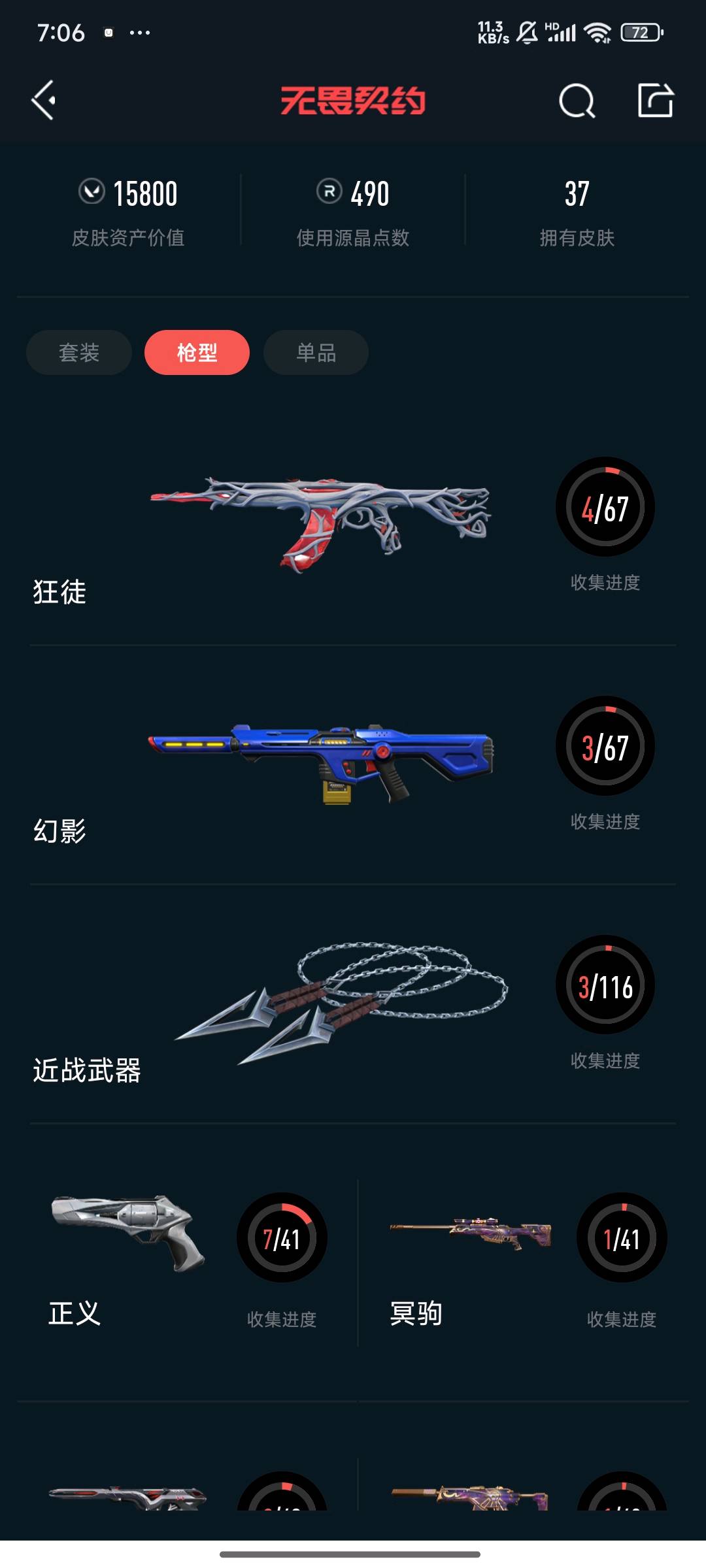
Task: Open the 近战武器 skin collection
Action: 353,1004
